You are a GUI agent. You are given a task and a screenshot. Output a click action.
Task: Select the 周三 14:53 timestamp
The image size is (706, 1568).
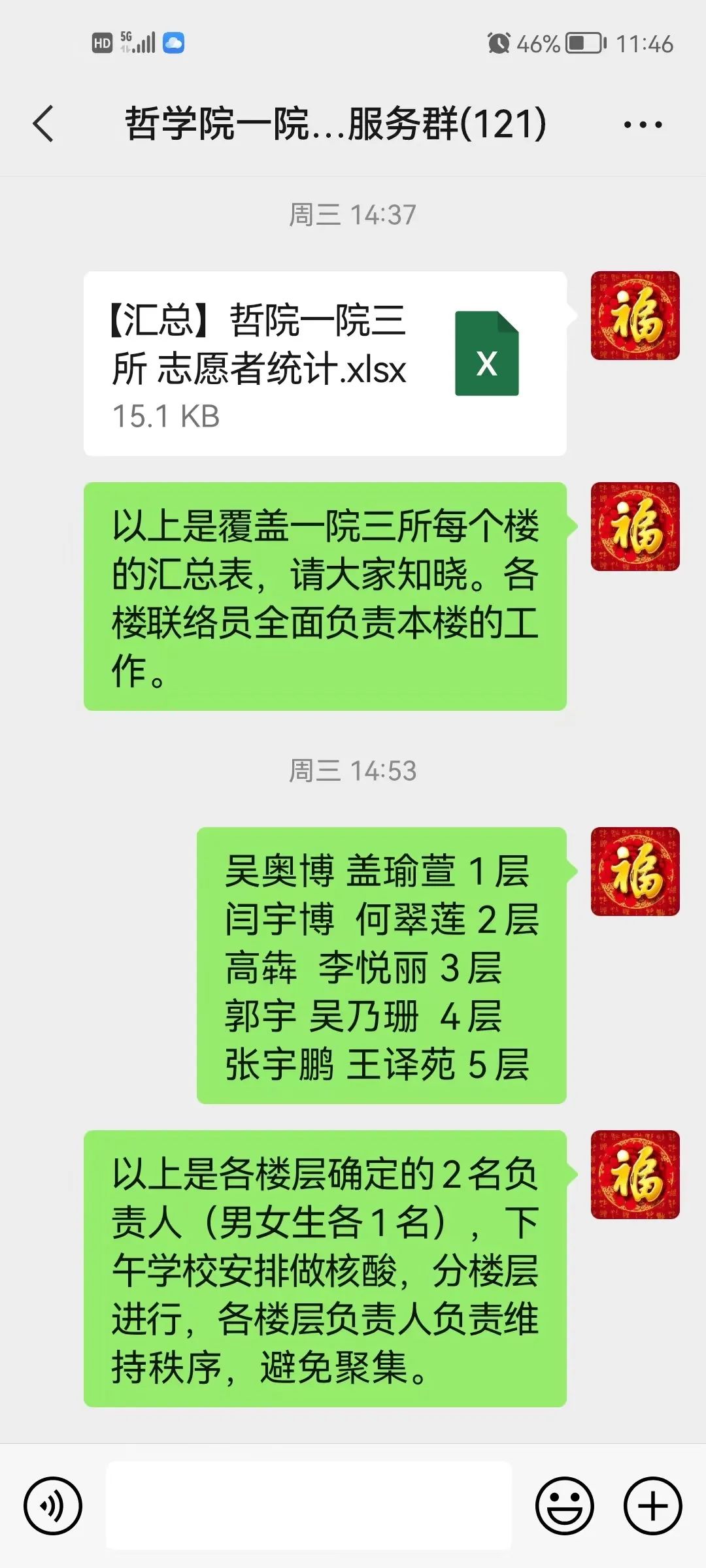[x=353, y=771]
